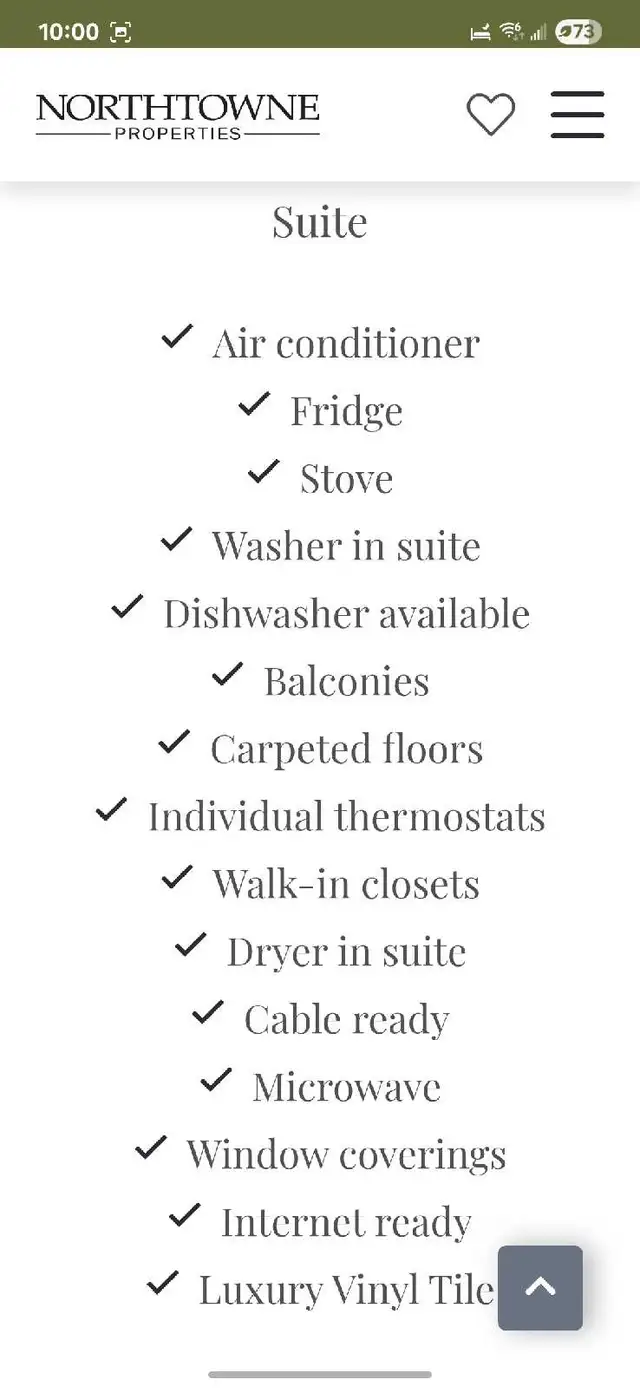Tap the Northtowne Properties logo

pos(178,116)
